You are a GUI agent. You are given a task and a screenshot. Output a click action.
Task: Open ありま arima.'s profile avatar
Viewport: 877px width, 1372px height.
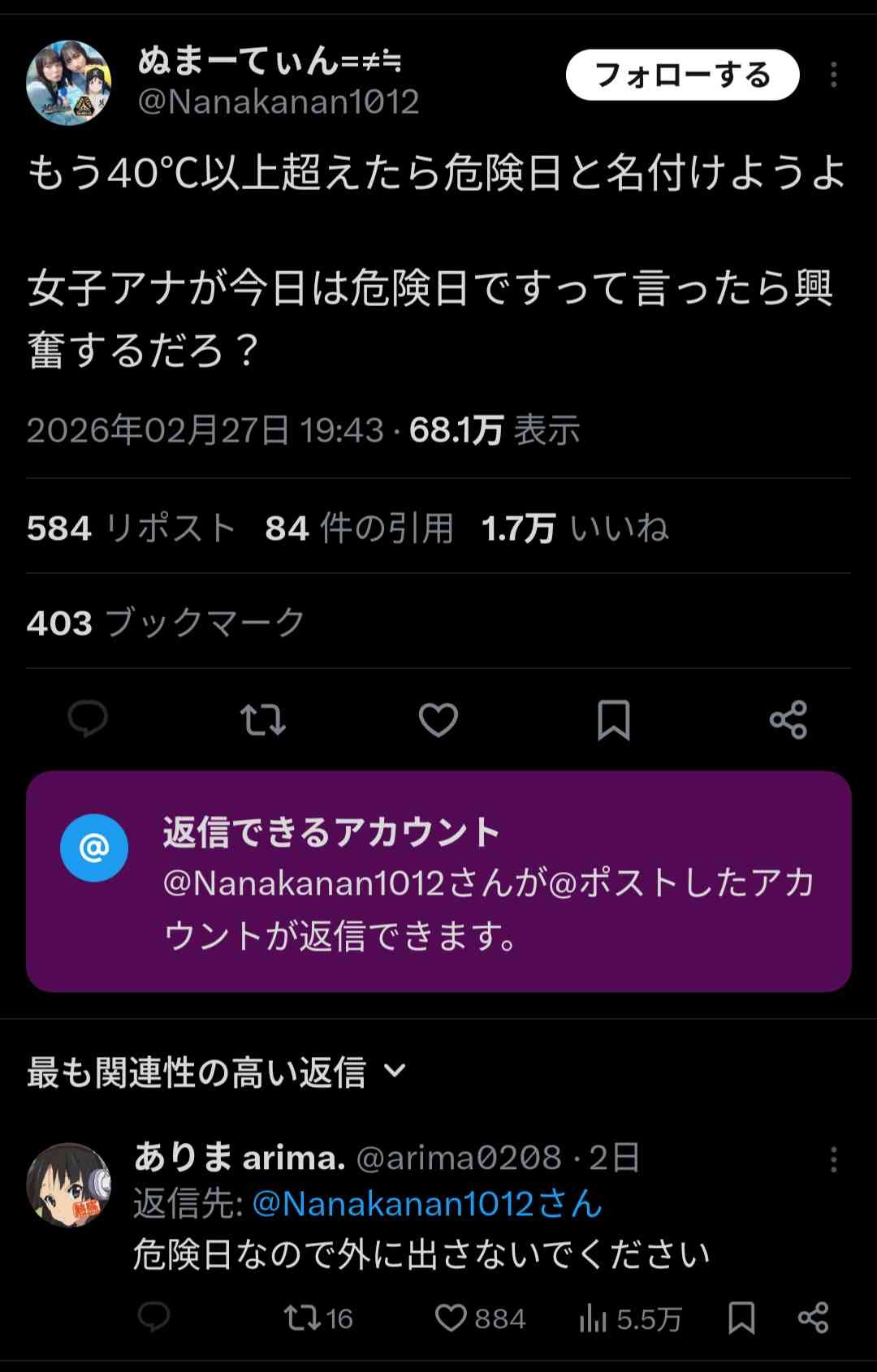click(x=69, y=1184)
